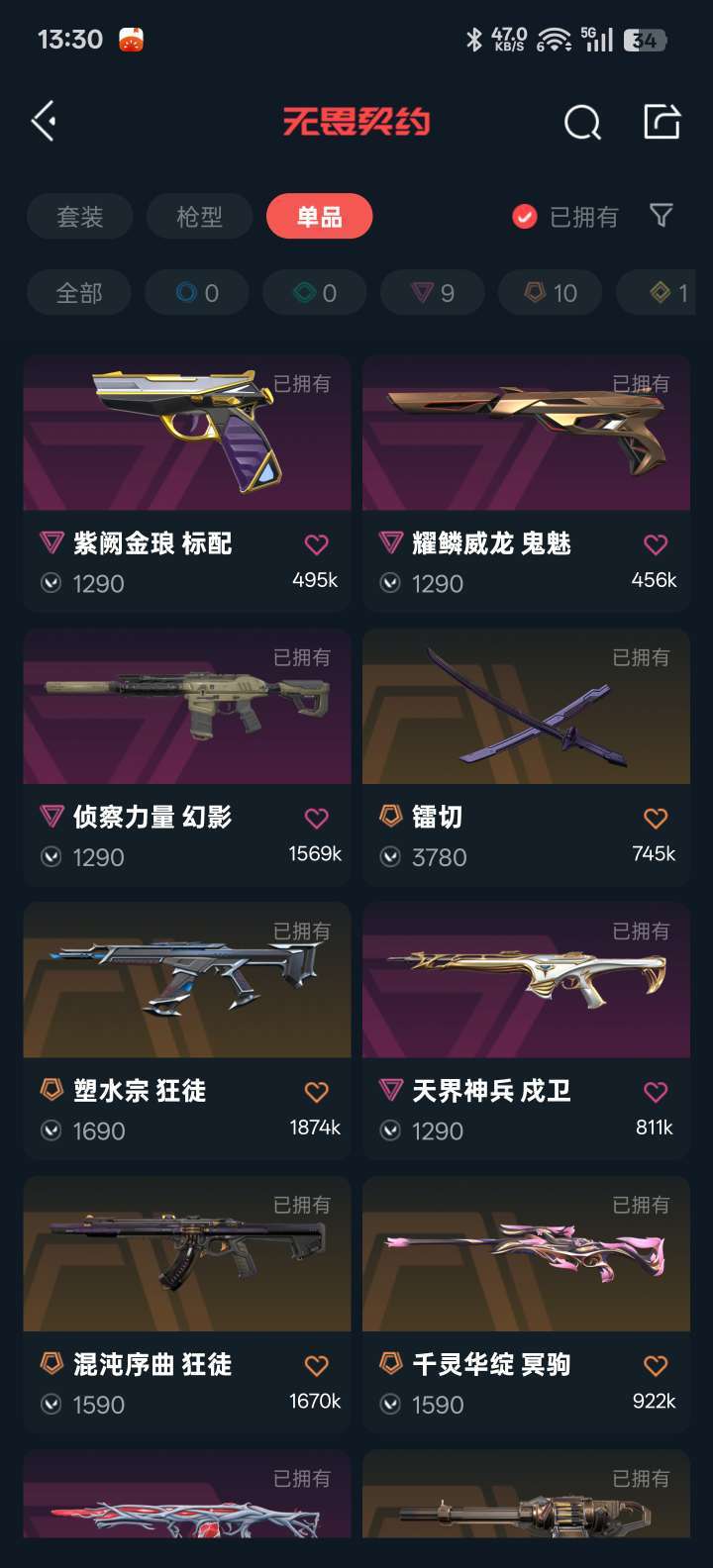Like the 耀鳞威龙 鬼魅 skin
This screenshot has height=1568, width=713.
coord(656,544)
